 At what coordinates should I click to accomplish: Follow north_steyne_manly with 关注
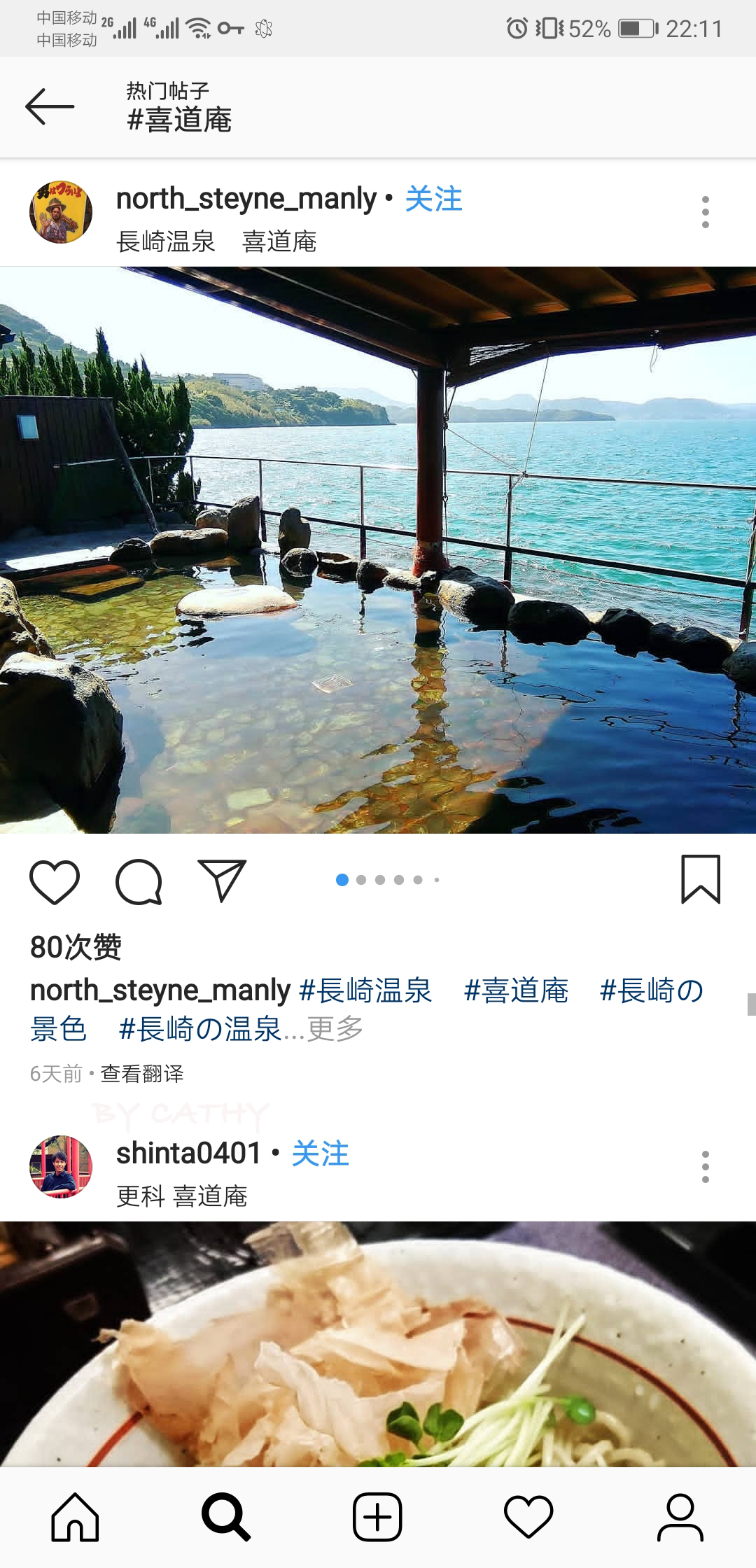pos(433,199)
